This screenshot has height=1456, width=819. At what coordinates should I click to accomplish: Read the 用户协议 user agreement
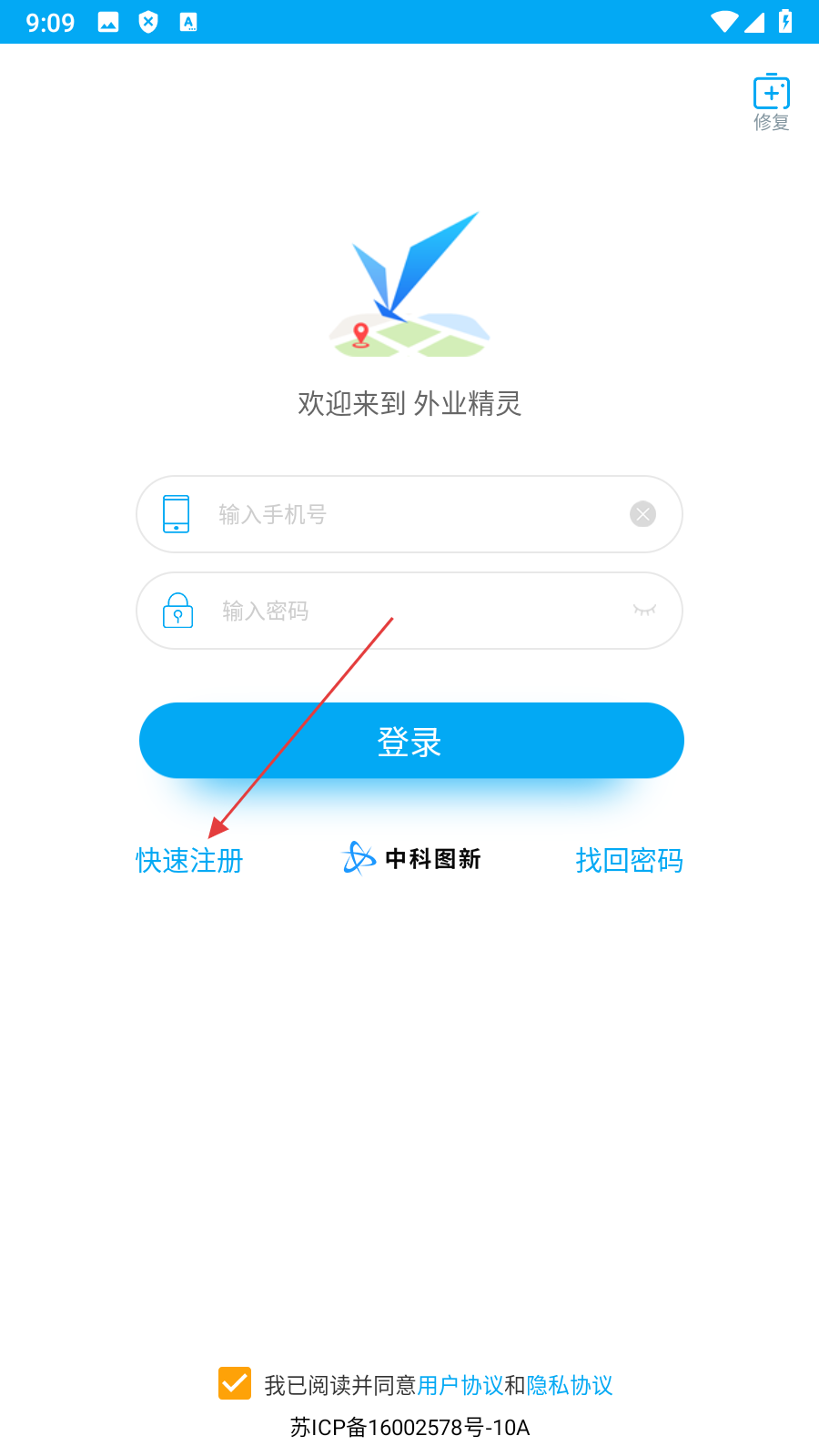[x=460, y=1385]
